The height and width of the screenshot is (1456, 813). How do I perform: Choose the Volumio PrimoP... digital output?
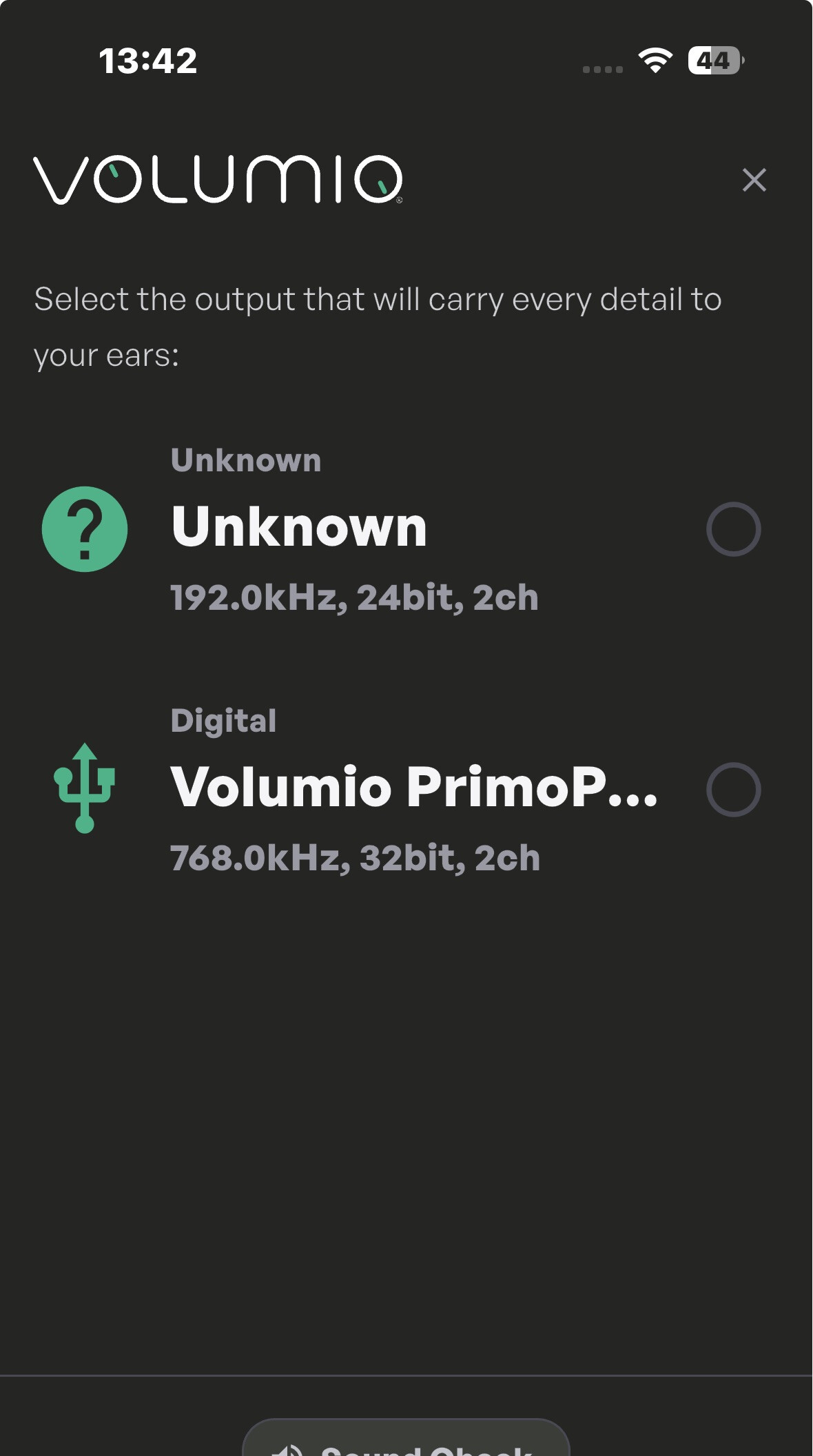[733, 790]
